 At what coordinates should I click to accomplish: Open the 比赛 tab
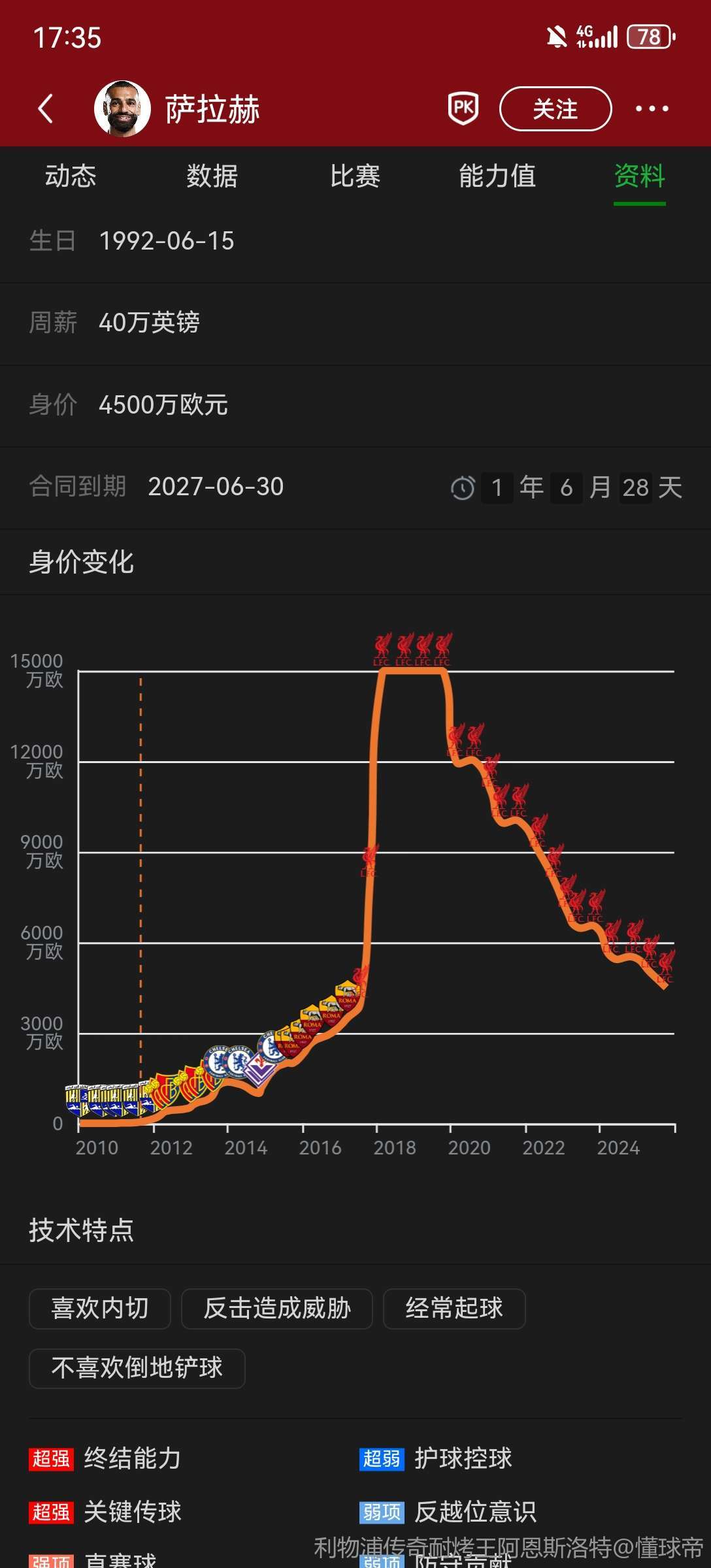tap(355, 176)
